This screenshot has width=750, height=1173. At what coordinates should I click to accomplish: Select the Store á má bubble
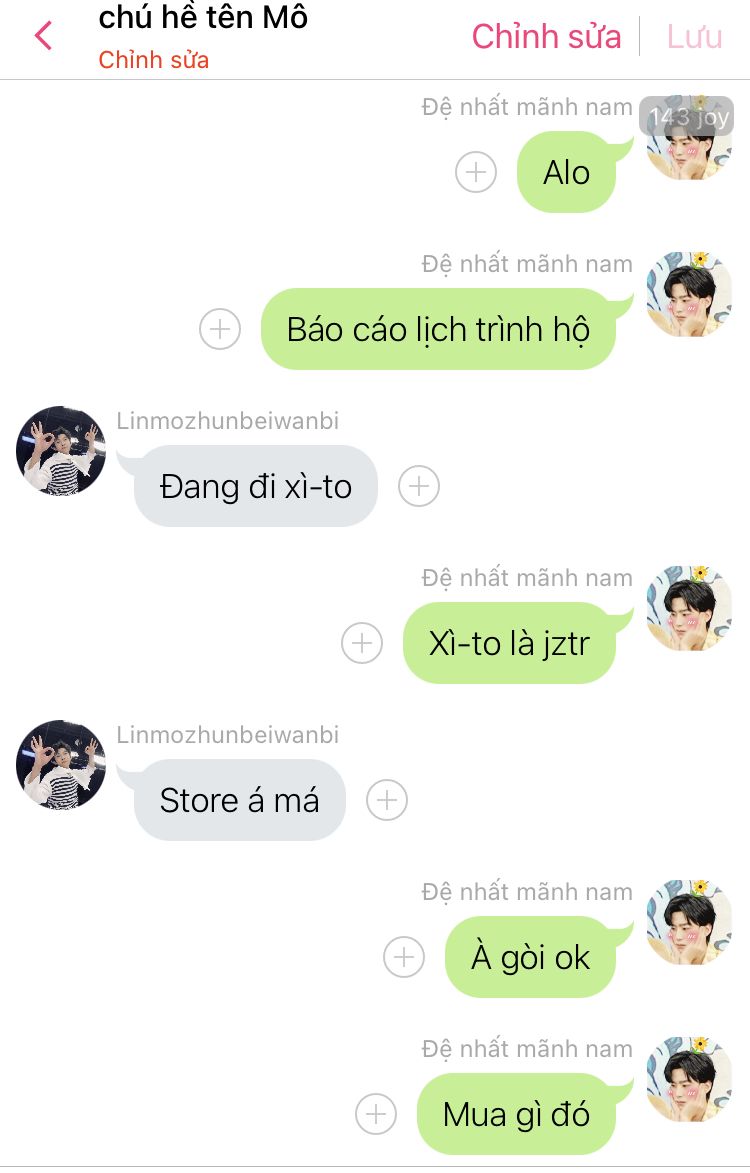(239, 800)
